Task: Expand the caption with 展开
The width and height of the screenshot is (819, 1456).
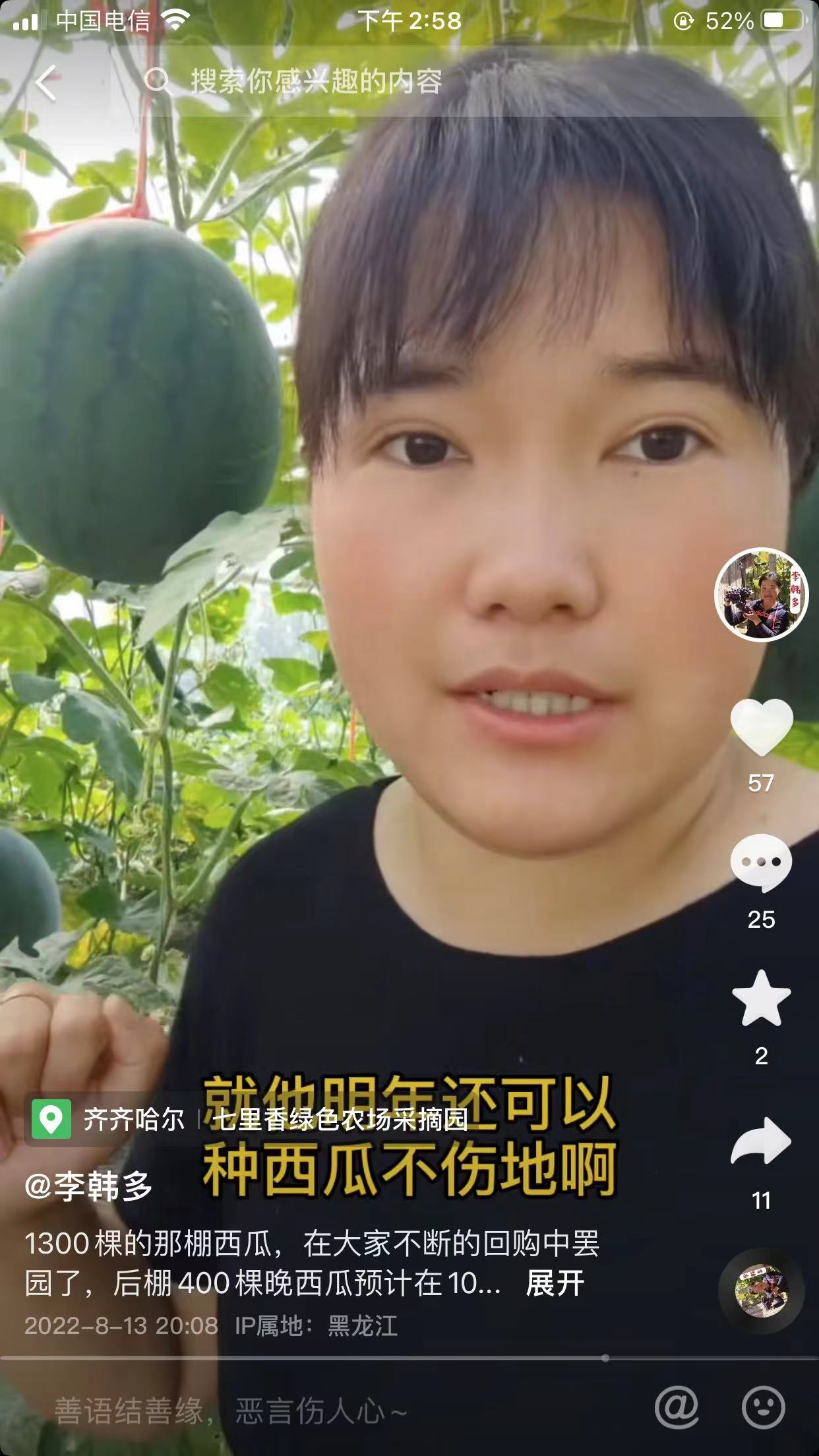Action: pyautogui.click(x=555, y=1283)
